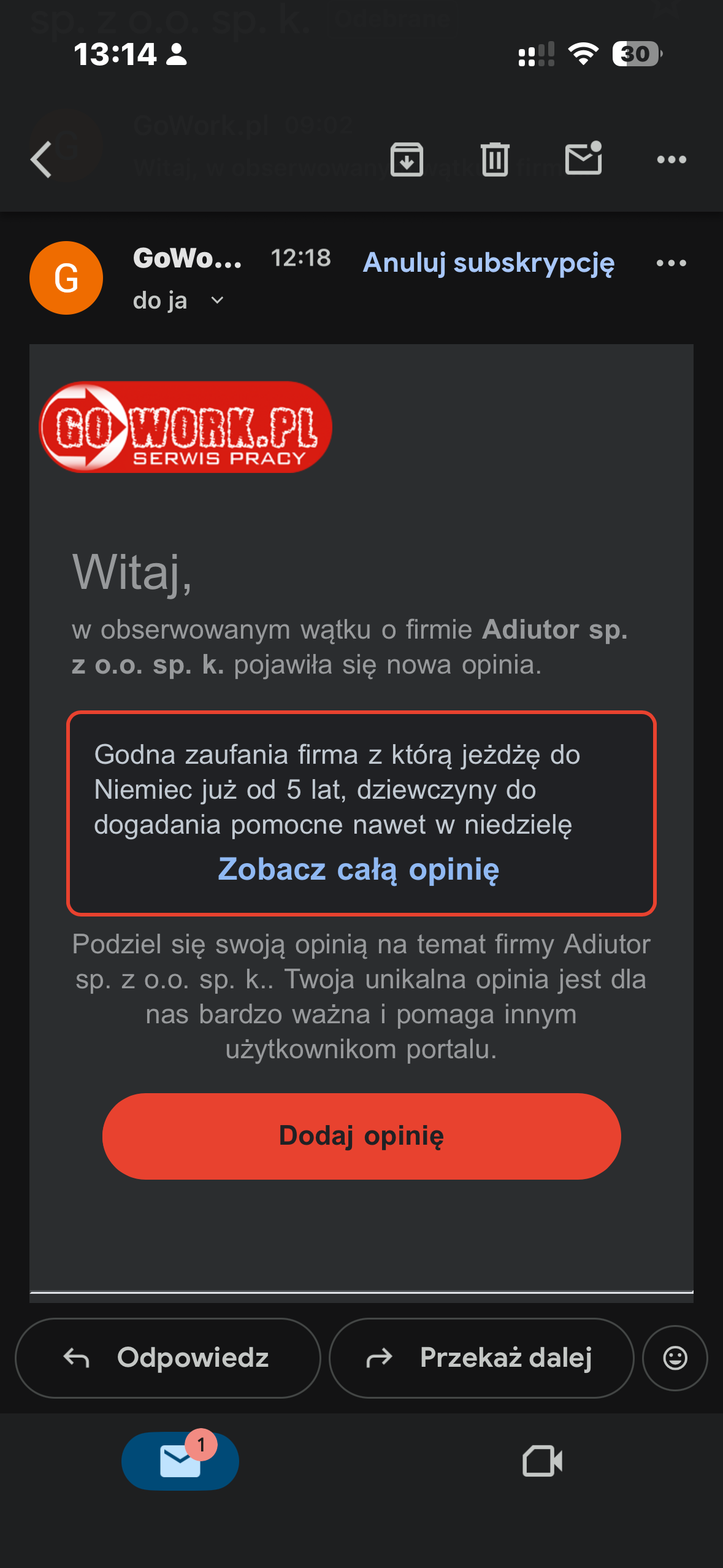Forward email using Przekaż dalej

(481, 1358)
